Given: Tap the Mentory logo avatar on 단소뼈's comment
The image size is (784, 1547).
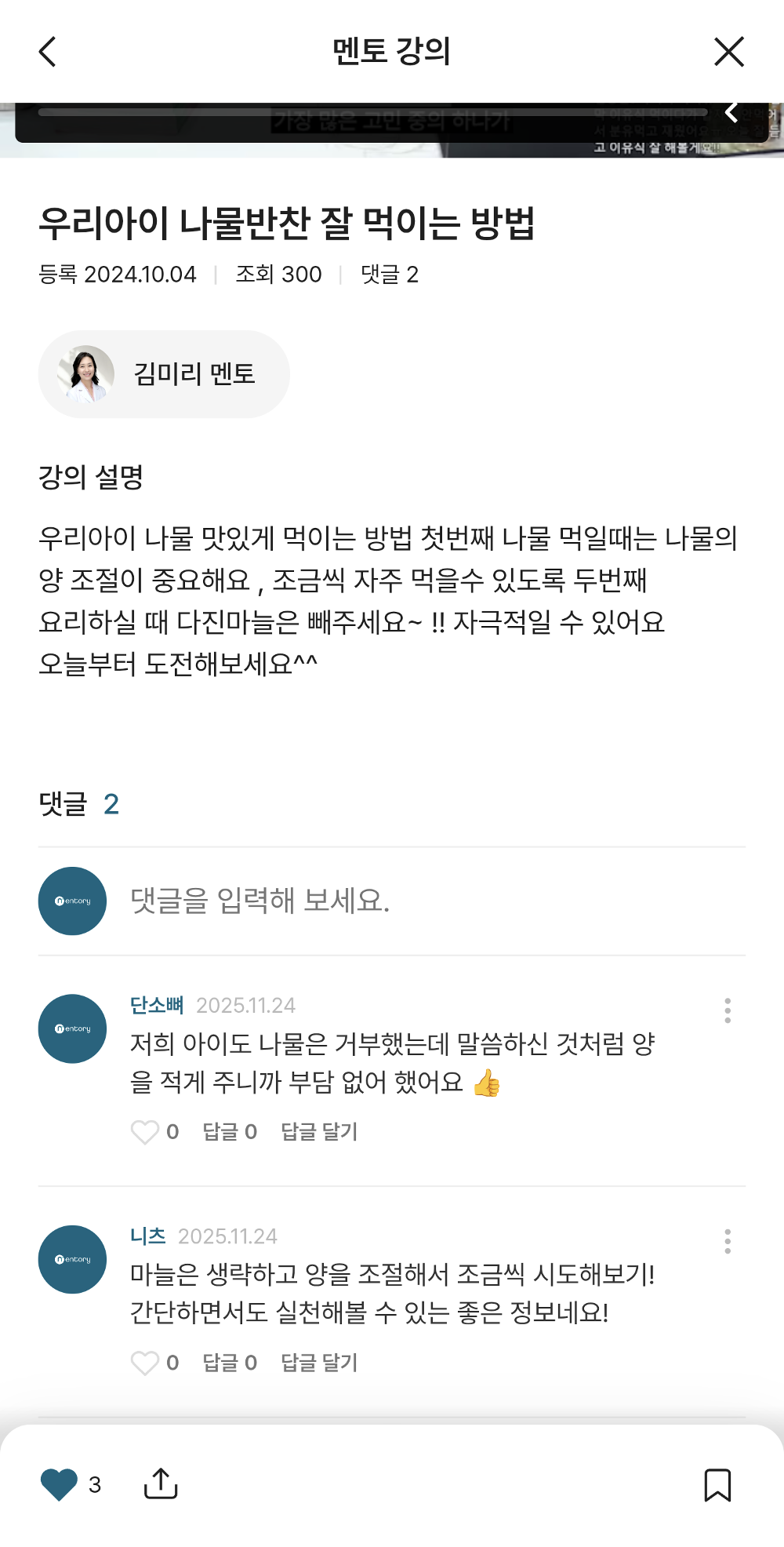Looking at the screenshot, I should point(71,1028).
